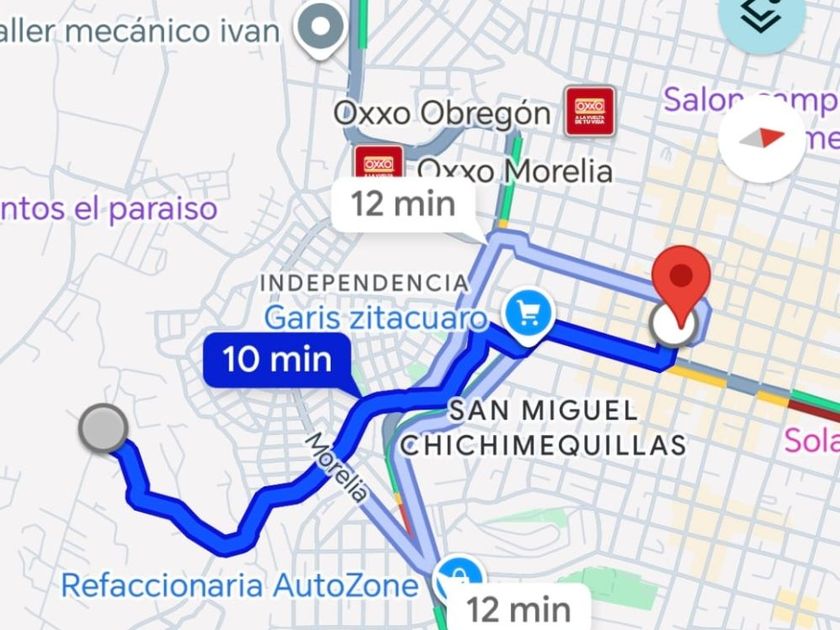
Task: Open the Oxxo Morelia place marker
Action: (x=378, y=162)
